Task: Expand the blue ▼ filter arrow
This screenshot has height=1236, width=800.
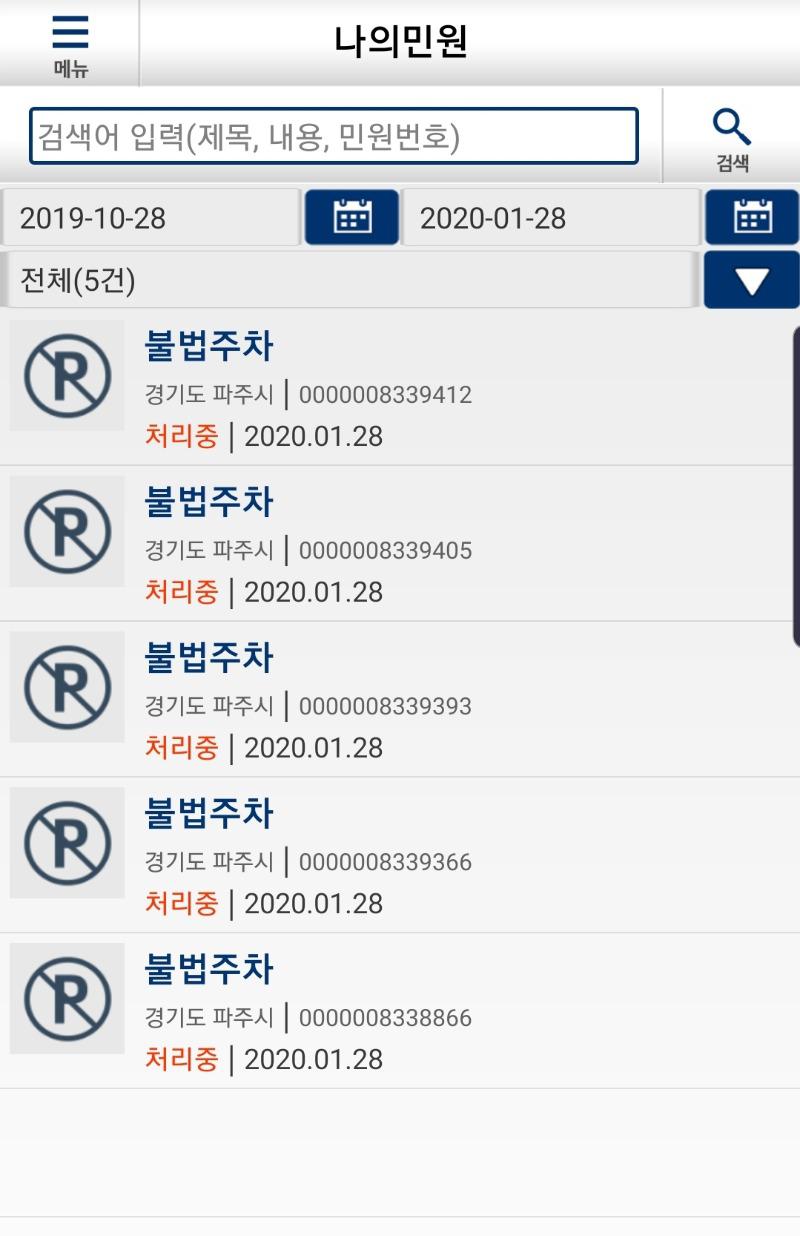Action: [752, 282]
